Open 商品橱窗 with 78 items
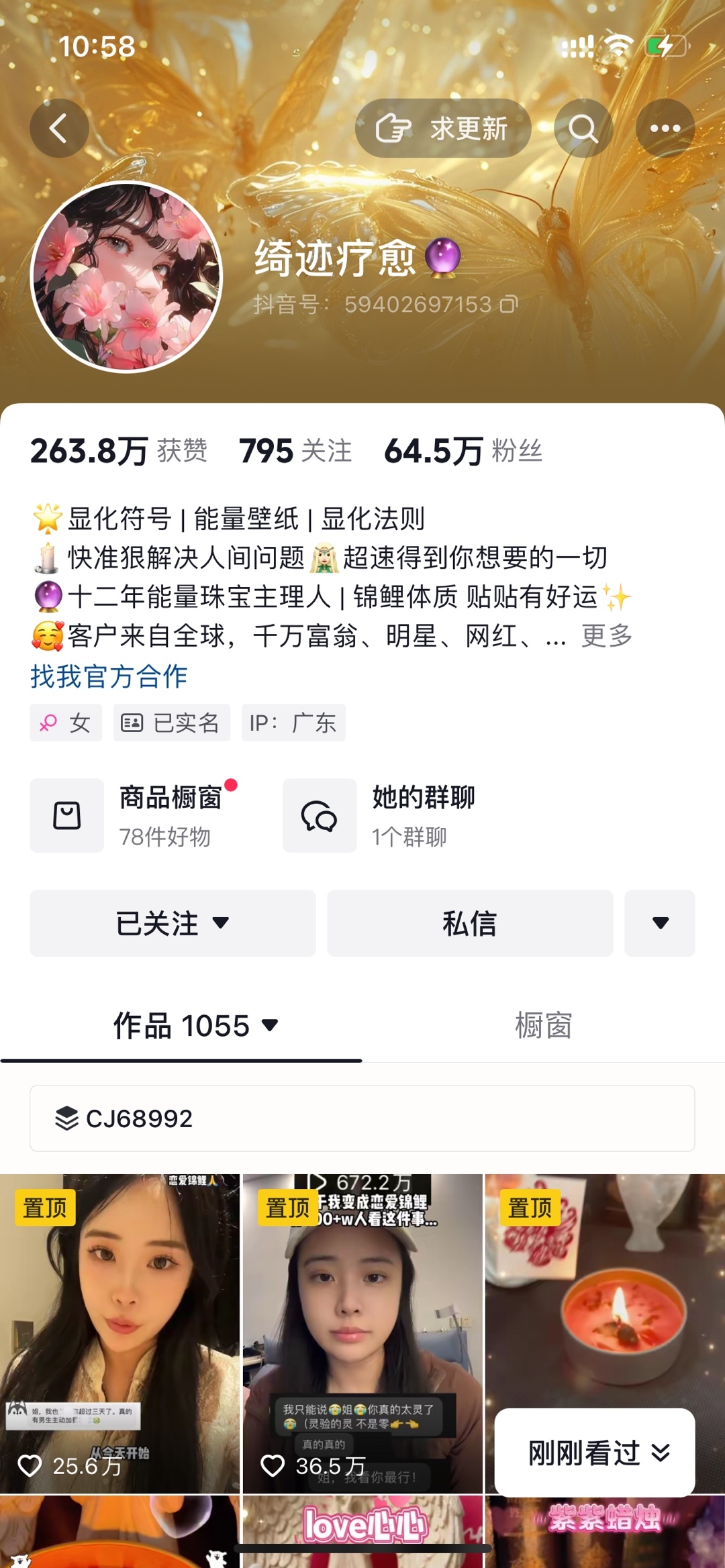The width and height of the screenshot is (725, 1568). pos(134,815)
